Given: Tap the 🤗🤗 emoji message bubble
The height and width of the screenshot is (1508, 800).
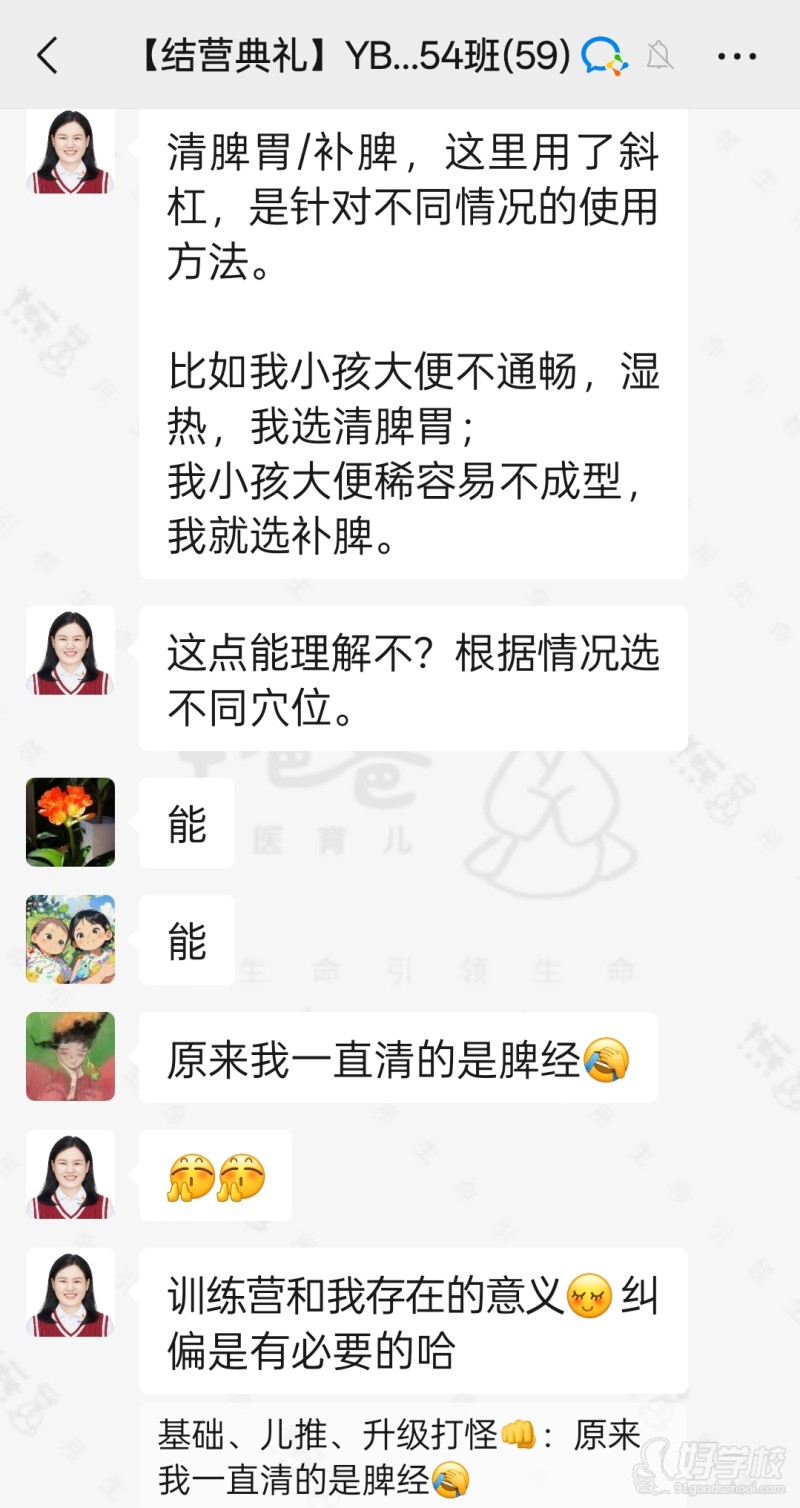Looking at the screenshot, I should click(x=215, y=1177).
